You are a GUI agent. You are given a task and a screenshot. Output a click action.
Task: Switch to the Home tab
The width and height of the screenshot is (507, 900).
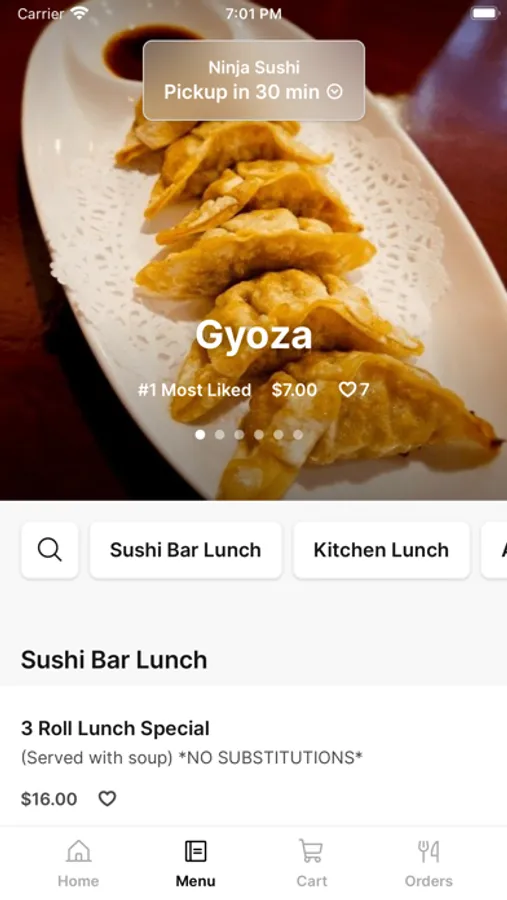coord(78,863)
